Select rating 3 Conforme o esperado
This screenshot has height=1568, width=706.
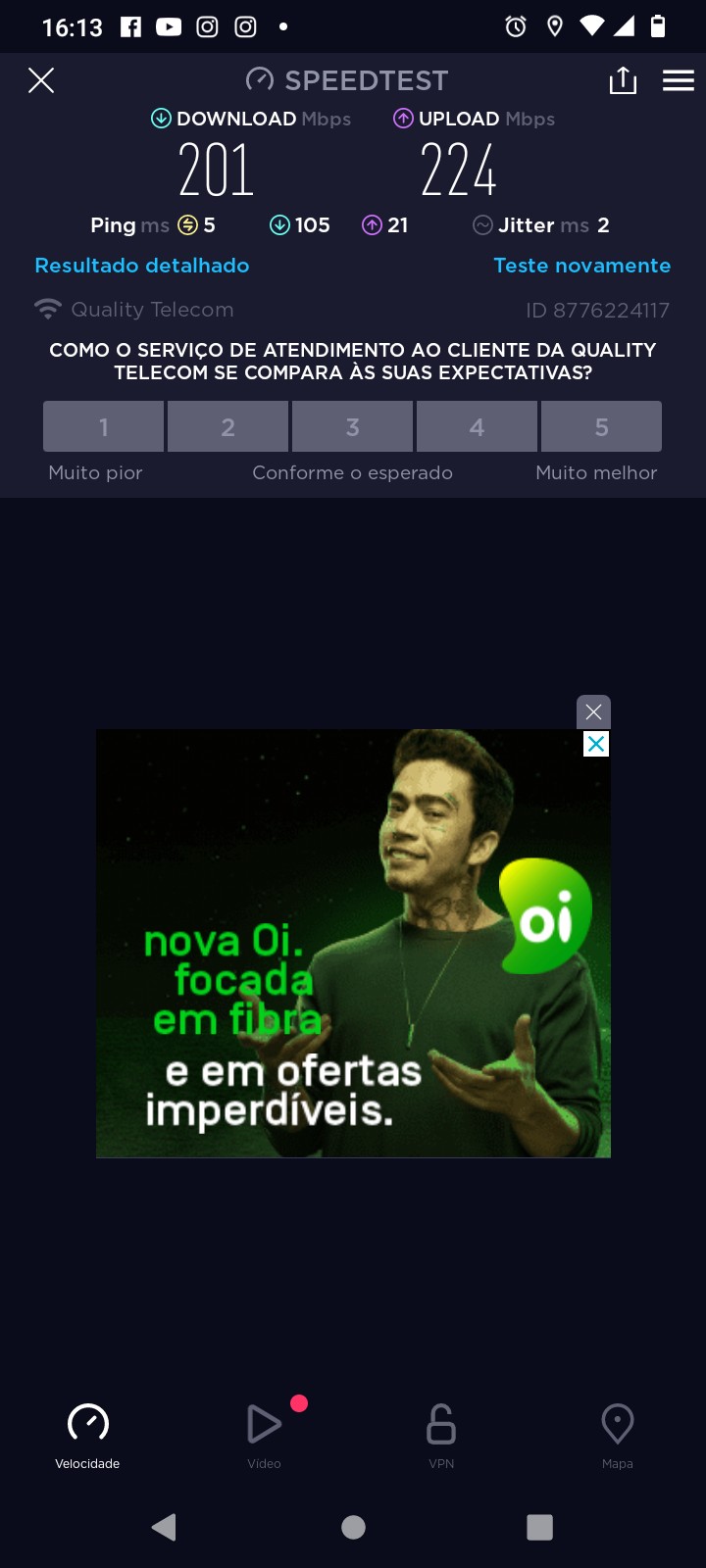click(x=352, y=426)
